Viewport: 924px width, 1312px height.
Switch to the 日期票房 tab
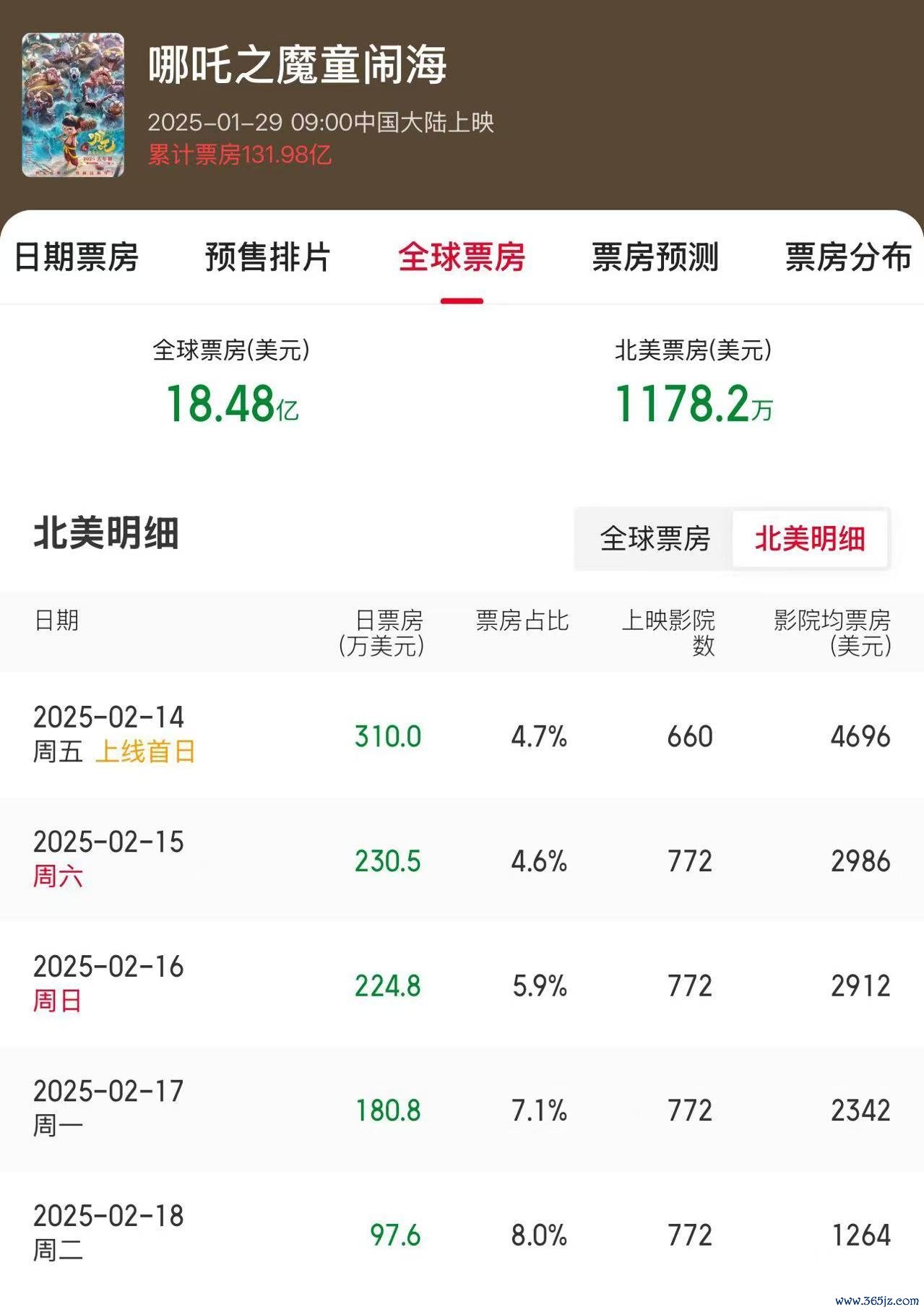point(77,257)
